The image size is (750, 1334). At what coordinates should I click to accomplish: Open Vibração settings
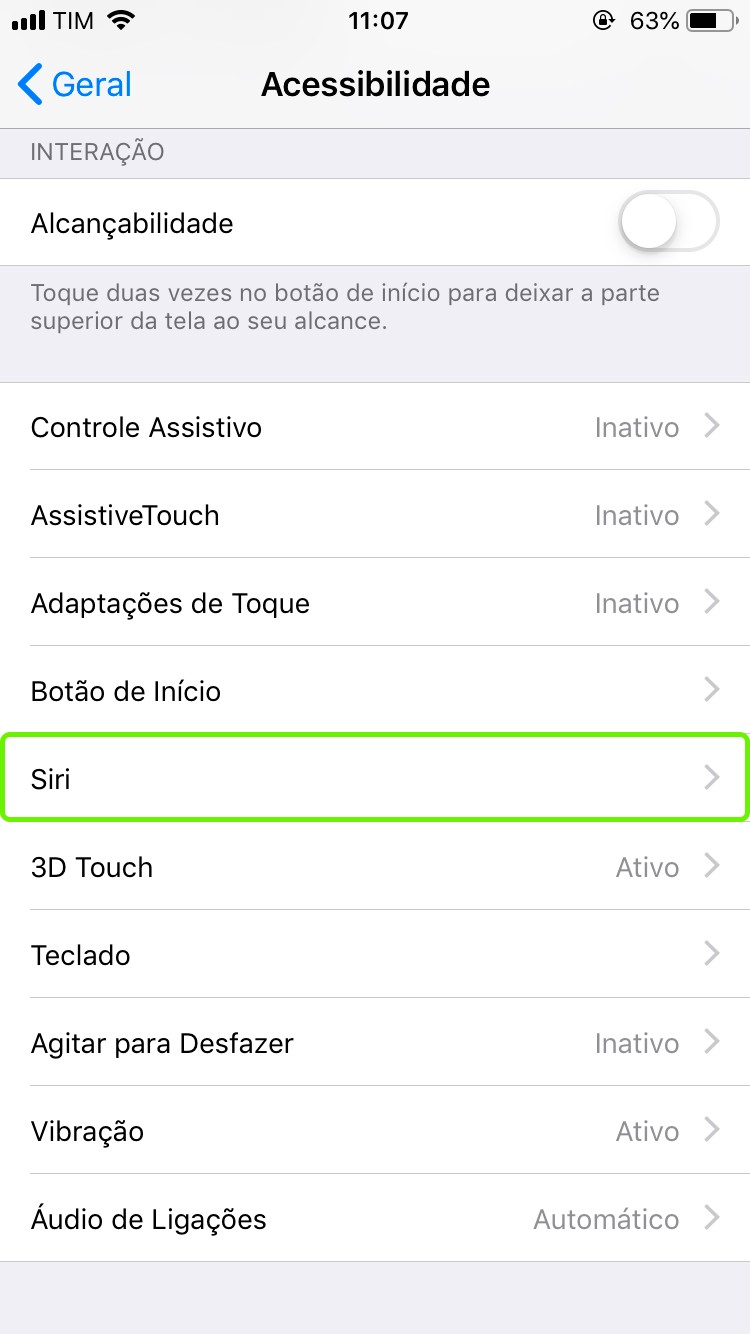click(x=375, y=1131)
